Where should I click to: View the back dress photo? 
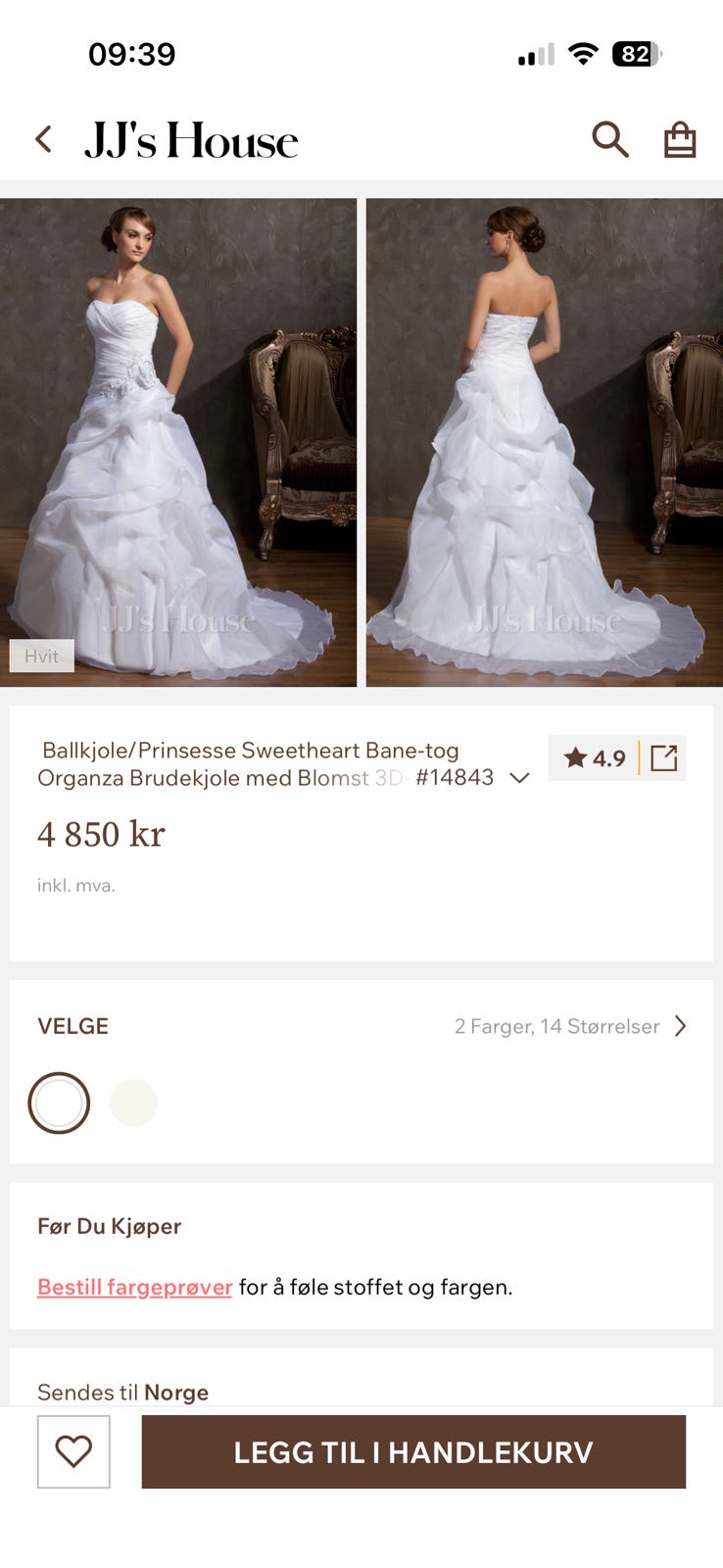[544, 441]
